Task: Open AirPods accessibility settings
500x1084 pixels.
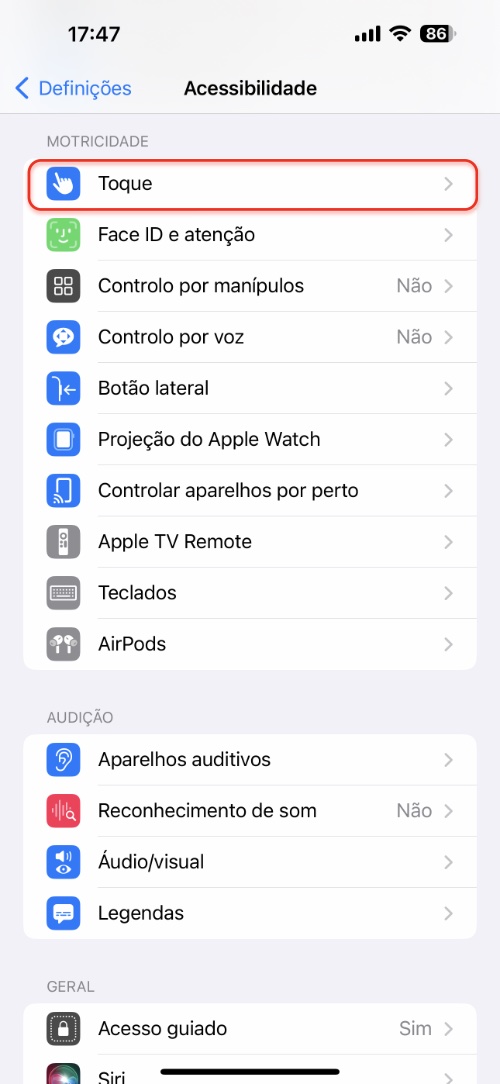Action: click(x=250, y=644)
